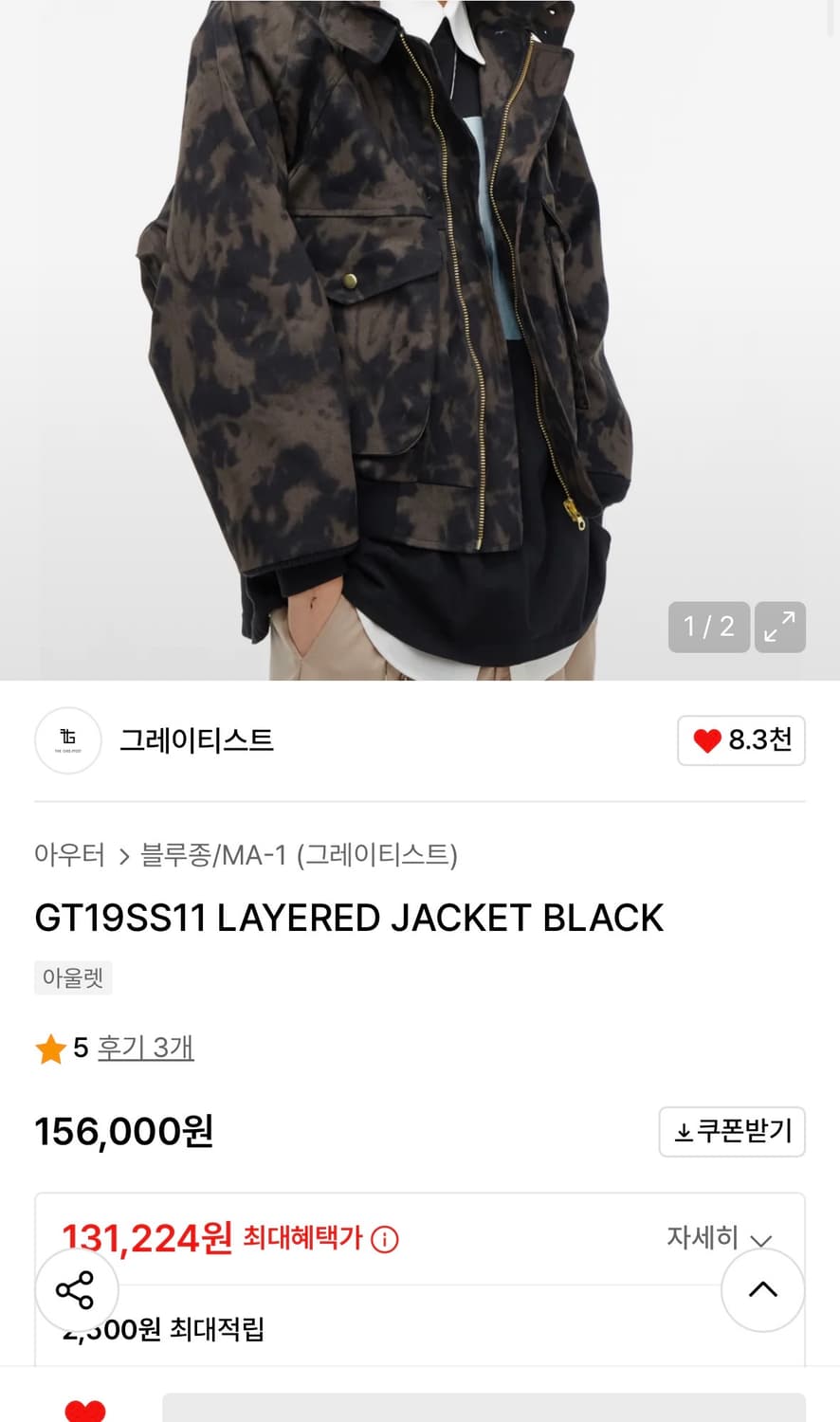Click the orange star rating icon
The image size is (840, 1422).
(x=50, y=1048)
